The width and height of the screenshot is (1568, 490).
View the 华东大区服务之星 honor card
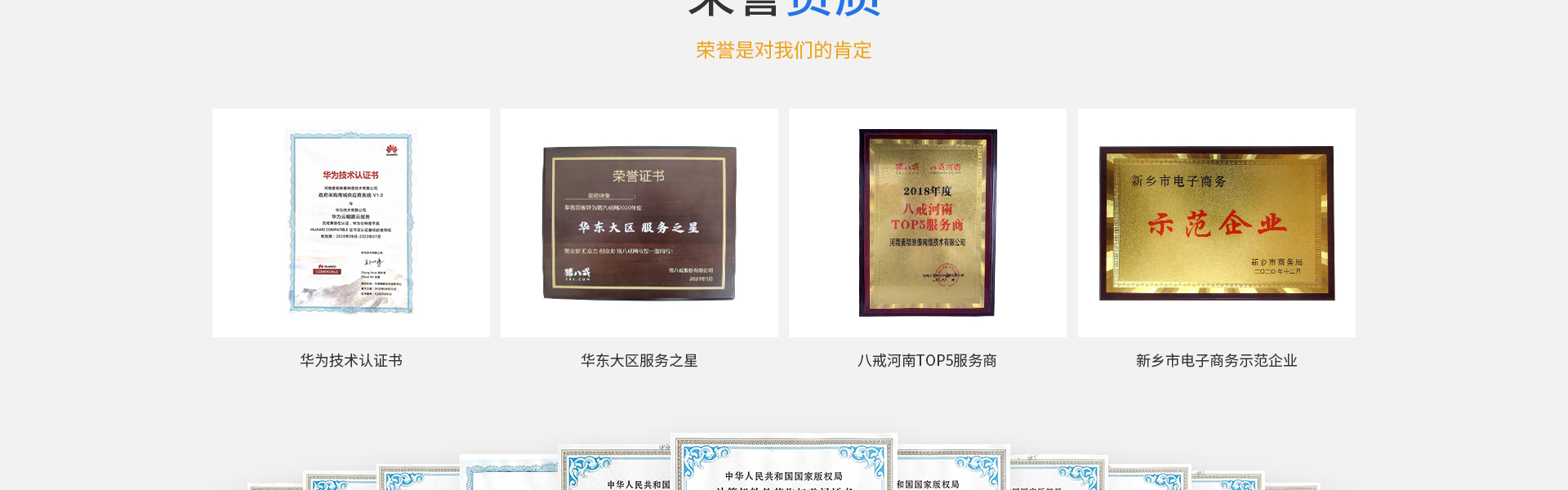[x=639, y=222]
